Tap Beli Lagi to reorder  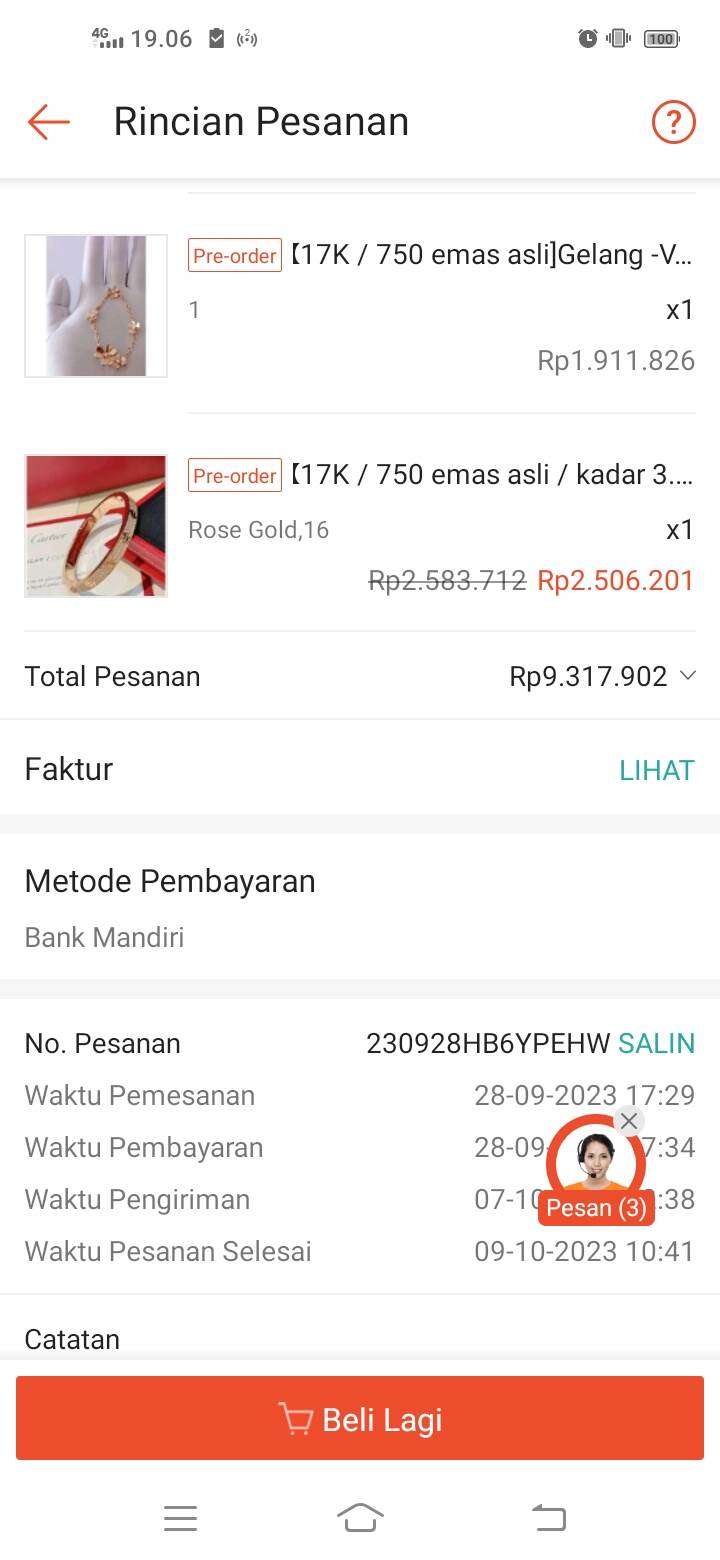point(360,1419)
